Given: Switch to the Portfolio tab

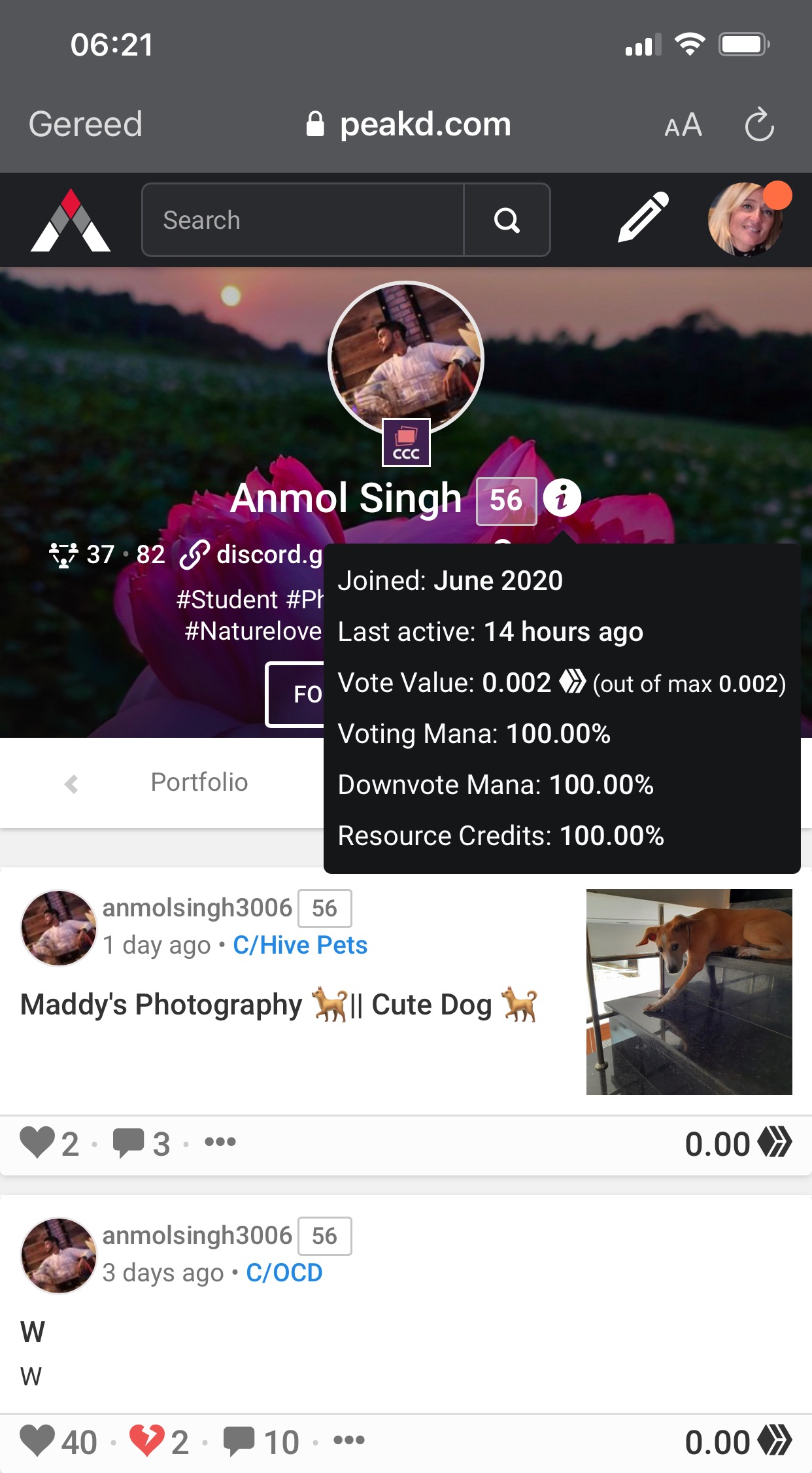Looking at the screenshot, I should (199, 782).
